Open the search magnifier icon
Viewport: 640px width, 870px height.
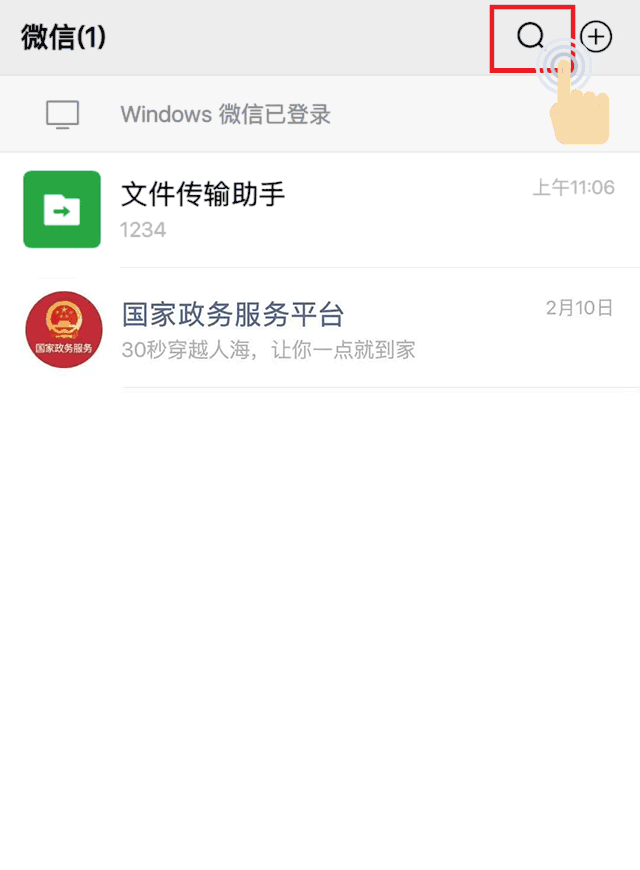pyautogui.click(x=530, y=38)
